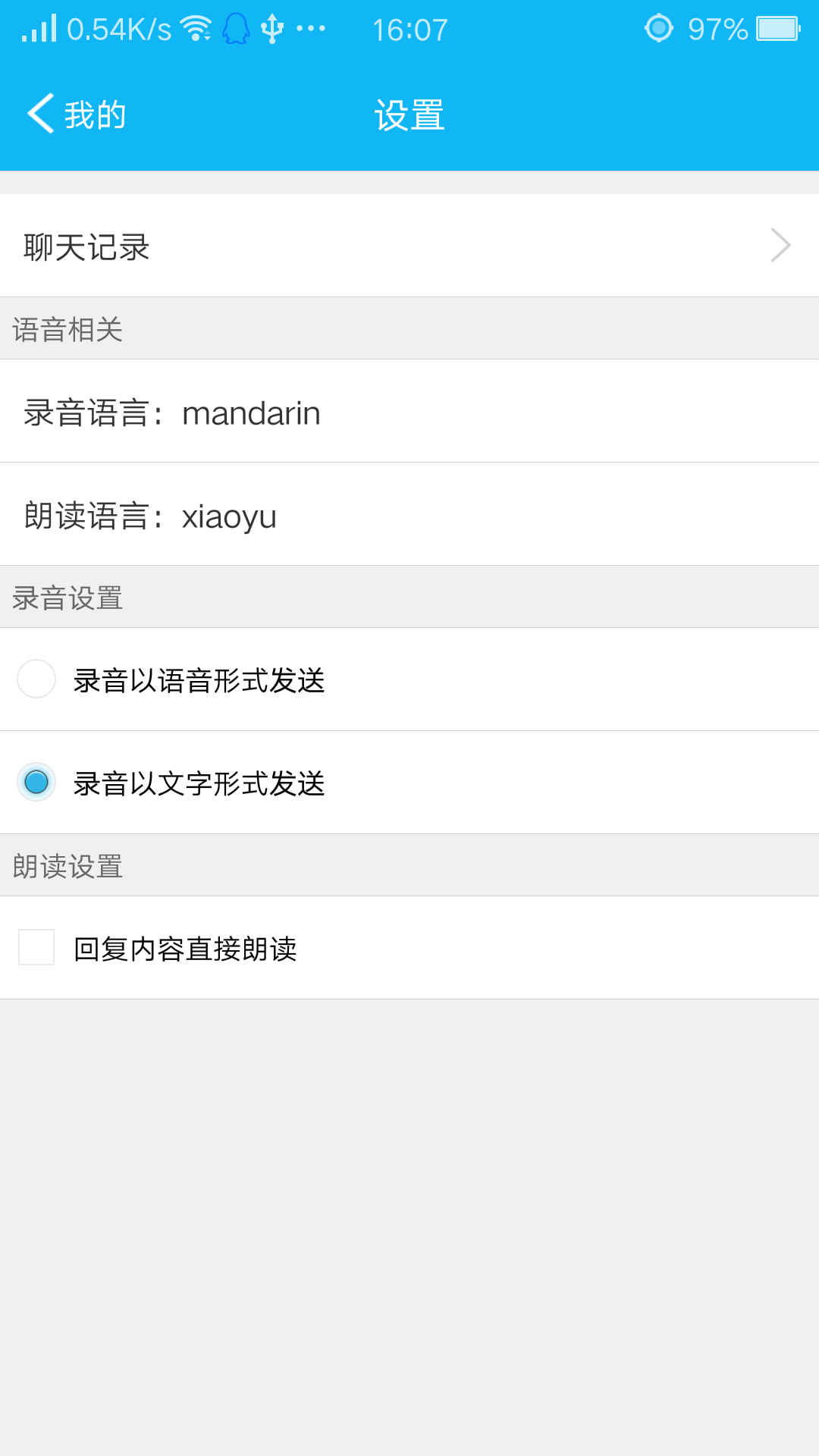Change 录音语言 mandarin setting

coord(409,411)
